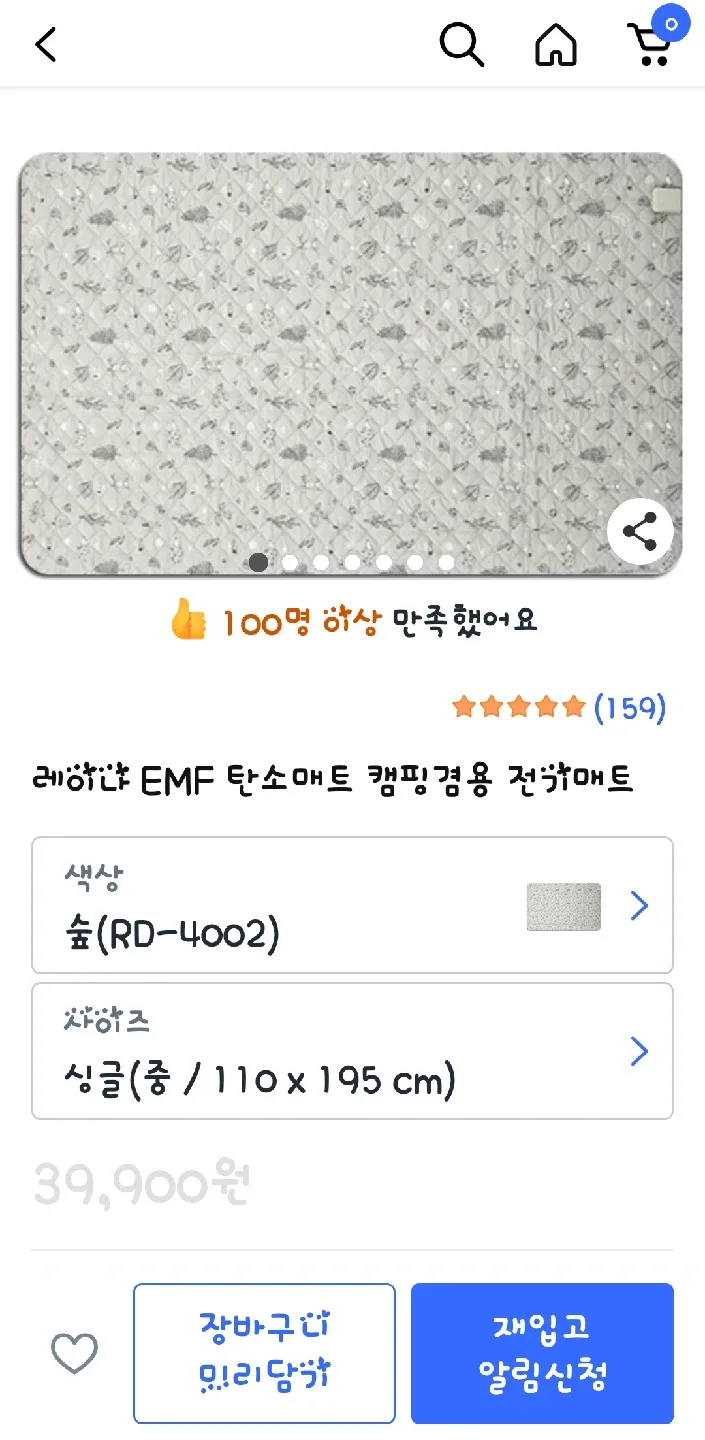Open the 사이즈 size selector
705x1440 pixels.
pyautogui.click(x=352, y=1051)
